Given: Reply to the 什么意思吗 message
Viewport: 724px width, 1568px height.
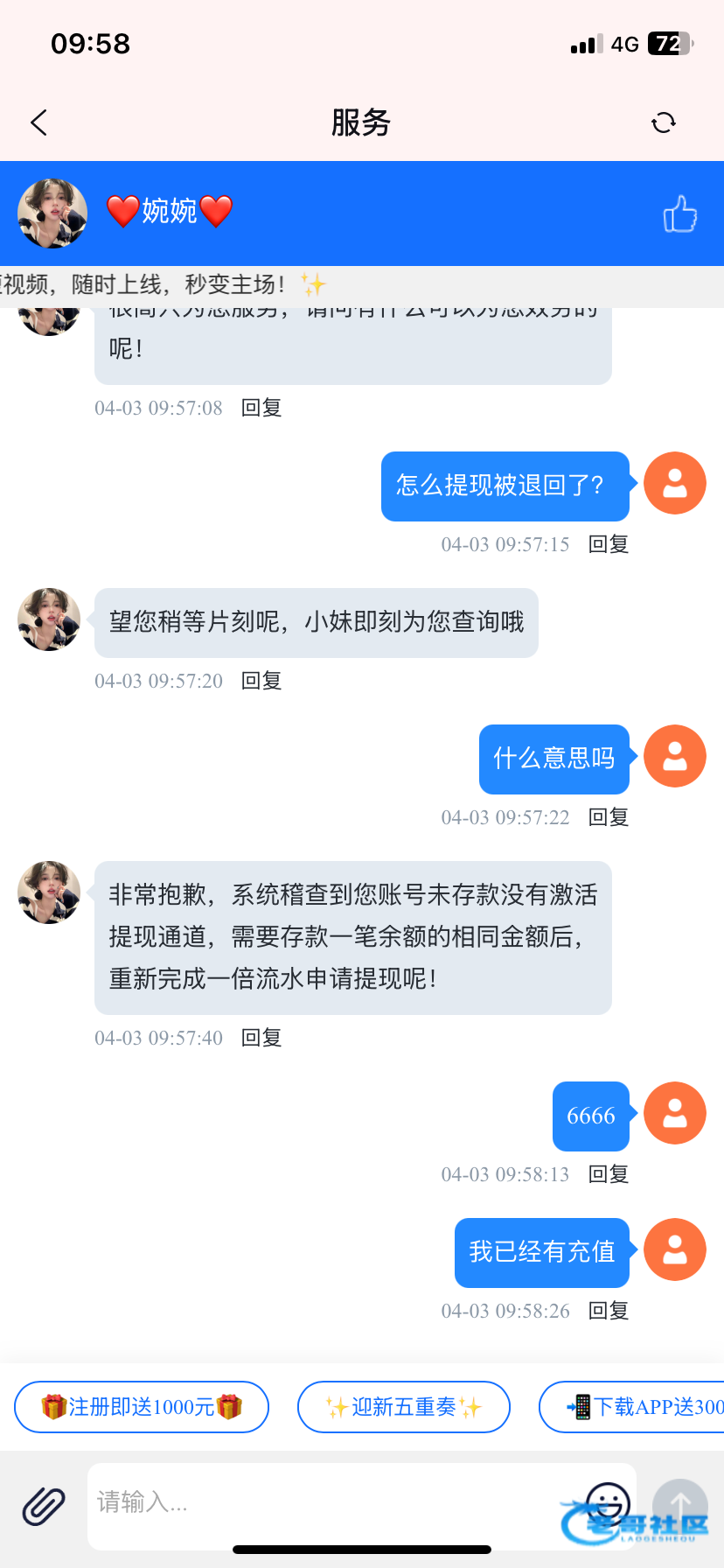Looking at the screenshot, I should 609,817.
